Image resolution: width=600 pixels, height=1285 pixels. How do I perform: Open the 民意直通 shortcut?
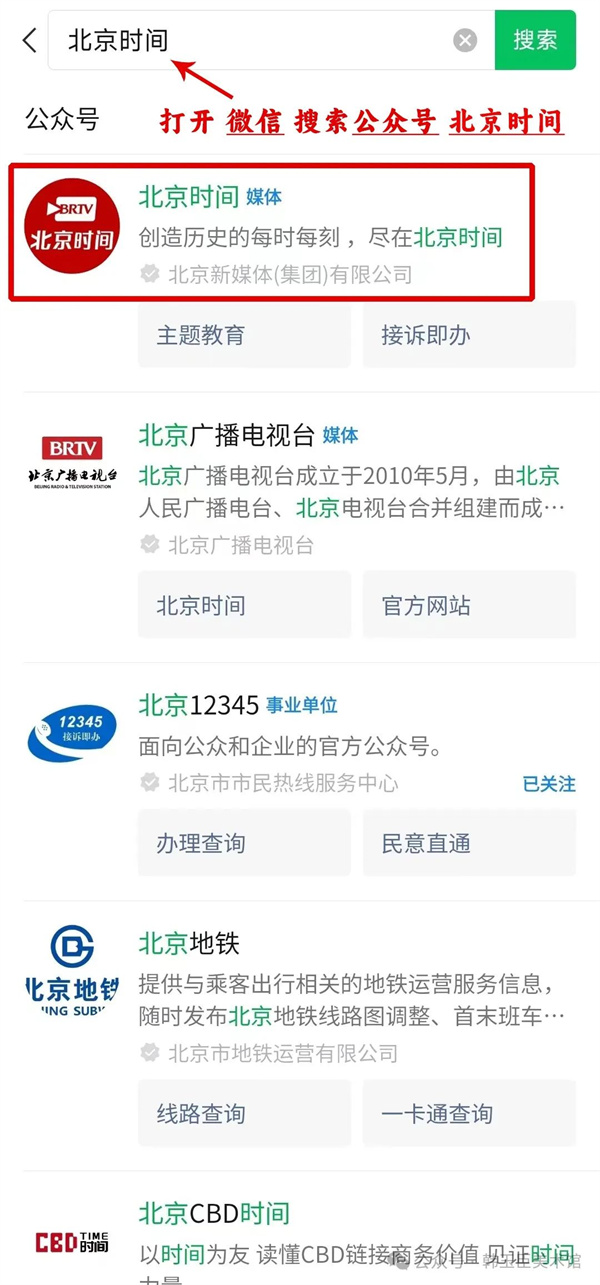pyautogui.click(x=469, y=843)
